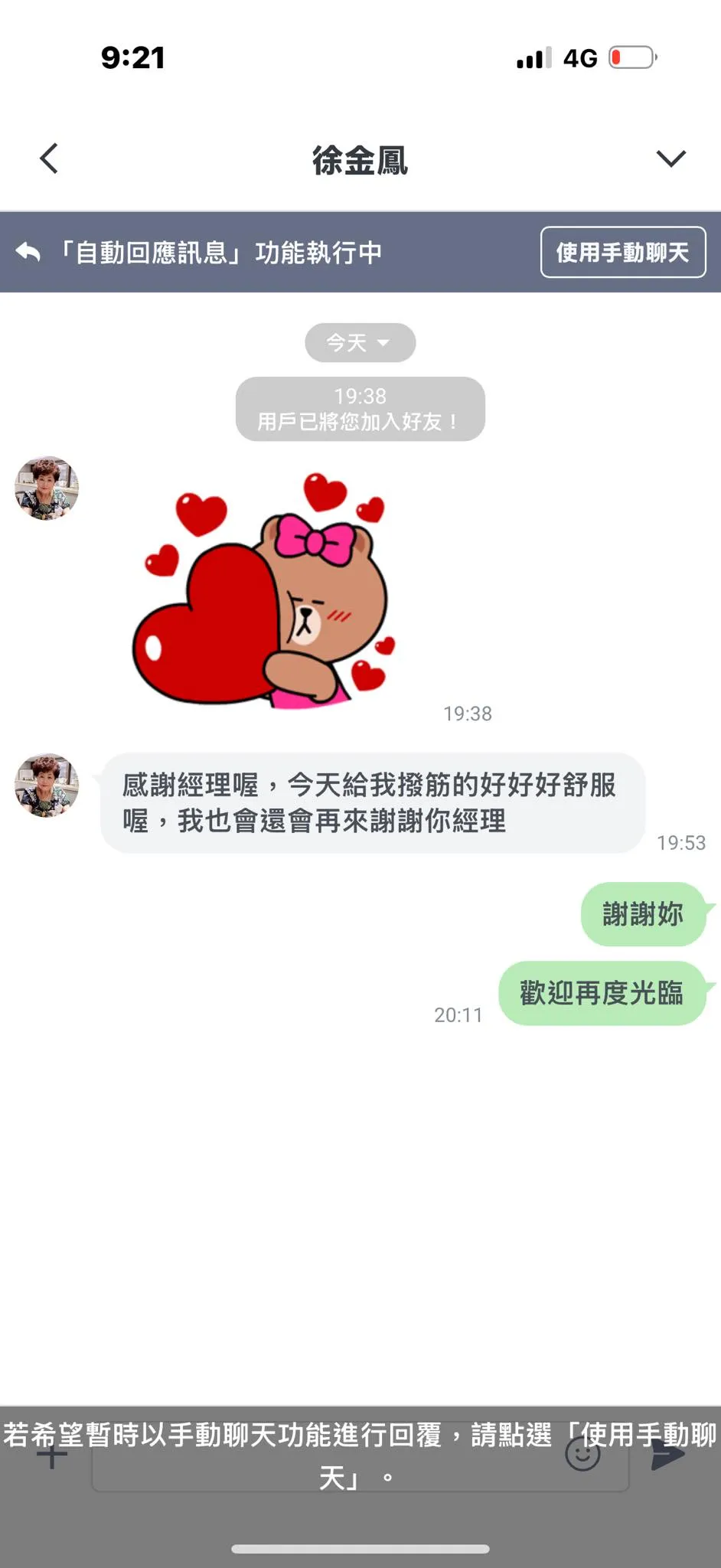Image resolution: width=721 pixels, height=1568 pixels.
Task: Open the plus attachment icon
Action: (x=52, y=1455)
